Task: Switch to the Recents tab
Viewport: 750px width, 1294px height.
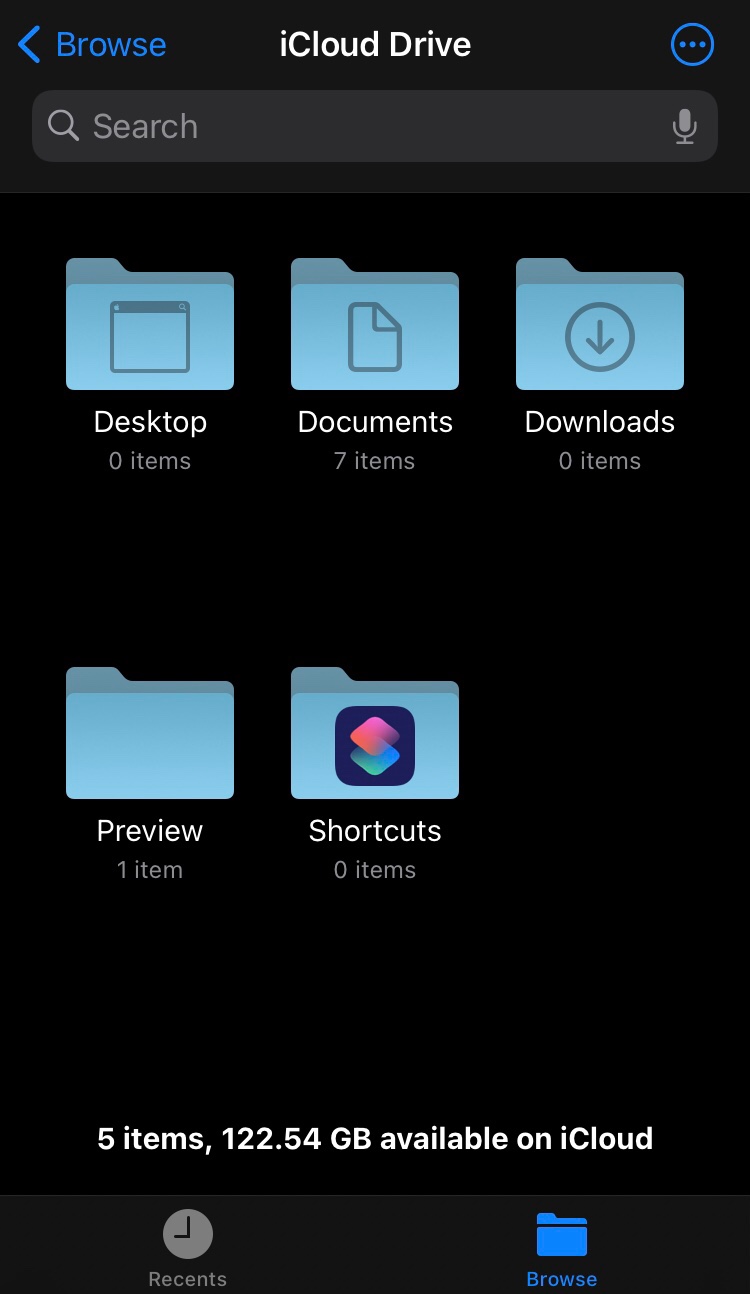Action: pos(187,1247)
